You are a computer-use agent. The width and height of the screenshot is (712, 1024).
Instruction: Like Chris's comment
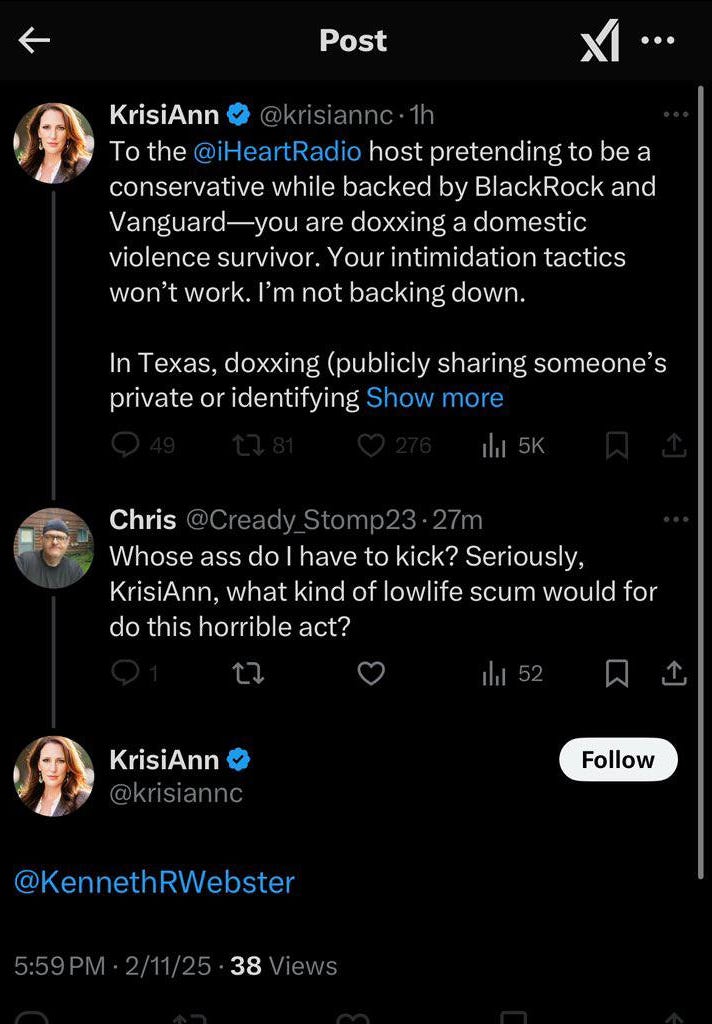(371, 674)
